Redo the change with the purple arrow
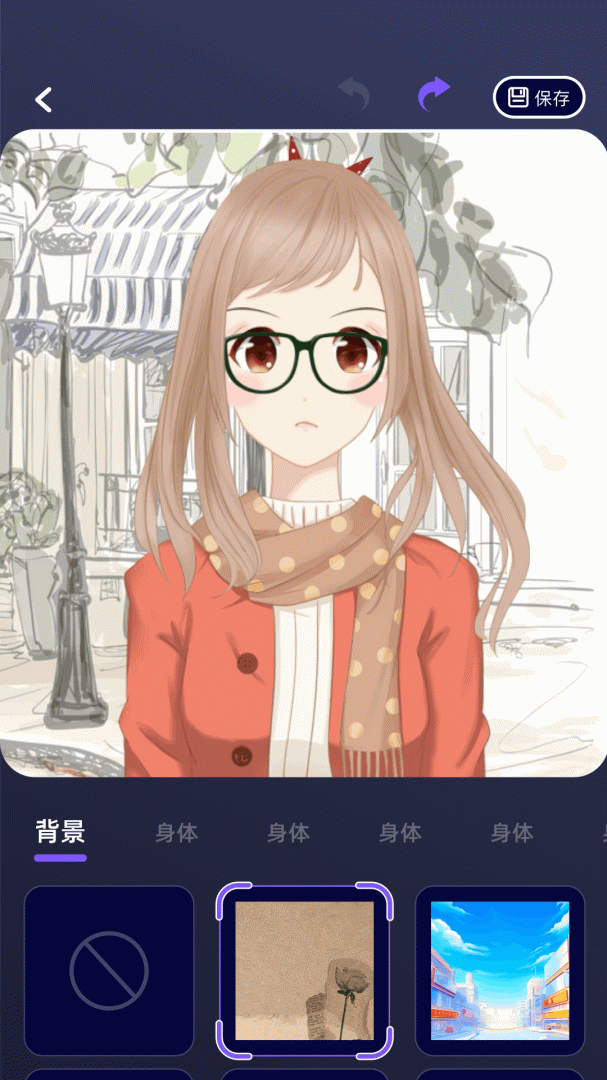The height and width of the screenshot is (1080, 607). 433,95
